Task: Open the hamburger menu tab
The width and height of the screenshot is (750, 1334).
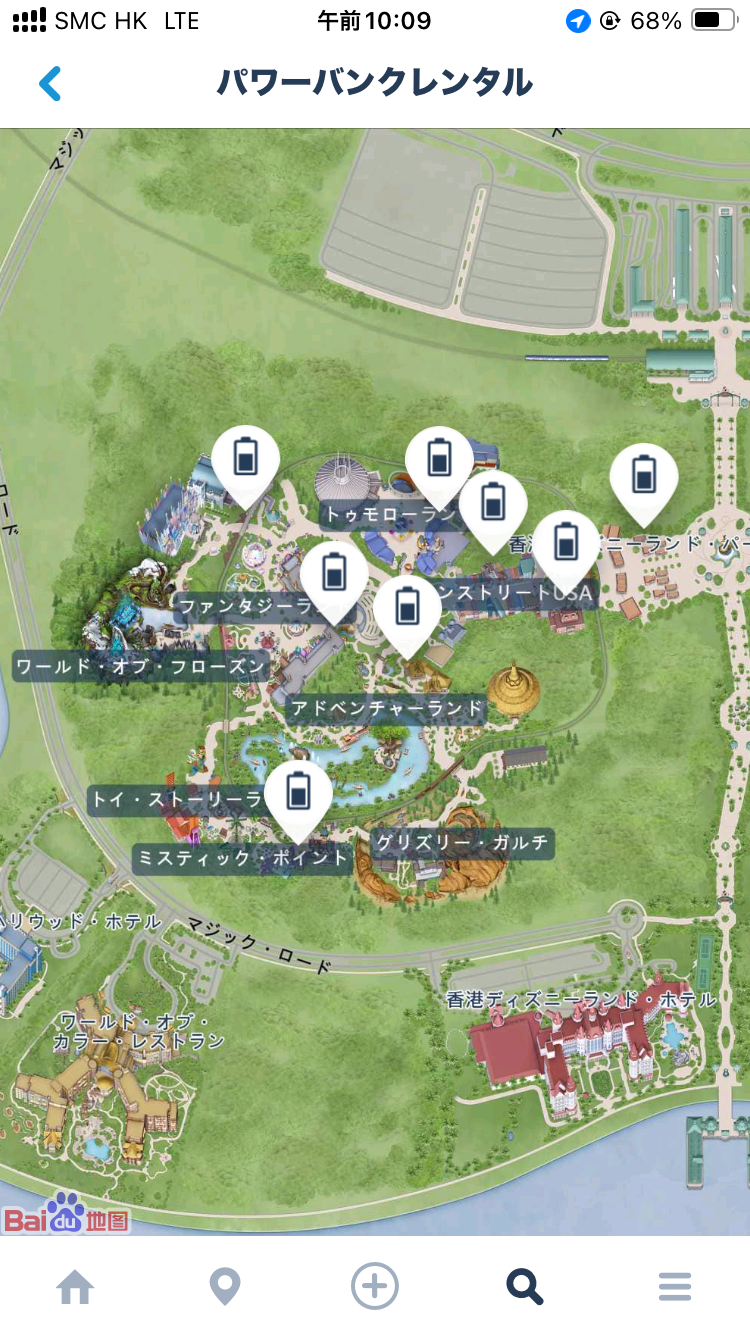Action: click(675, 1286)
